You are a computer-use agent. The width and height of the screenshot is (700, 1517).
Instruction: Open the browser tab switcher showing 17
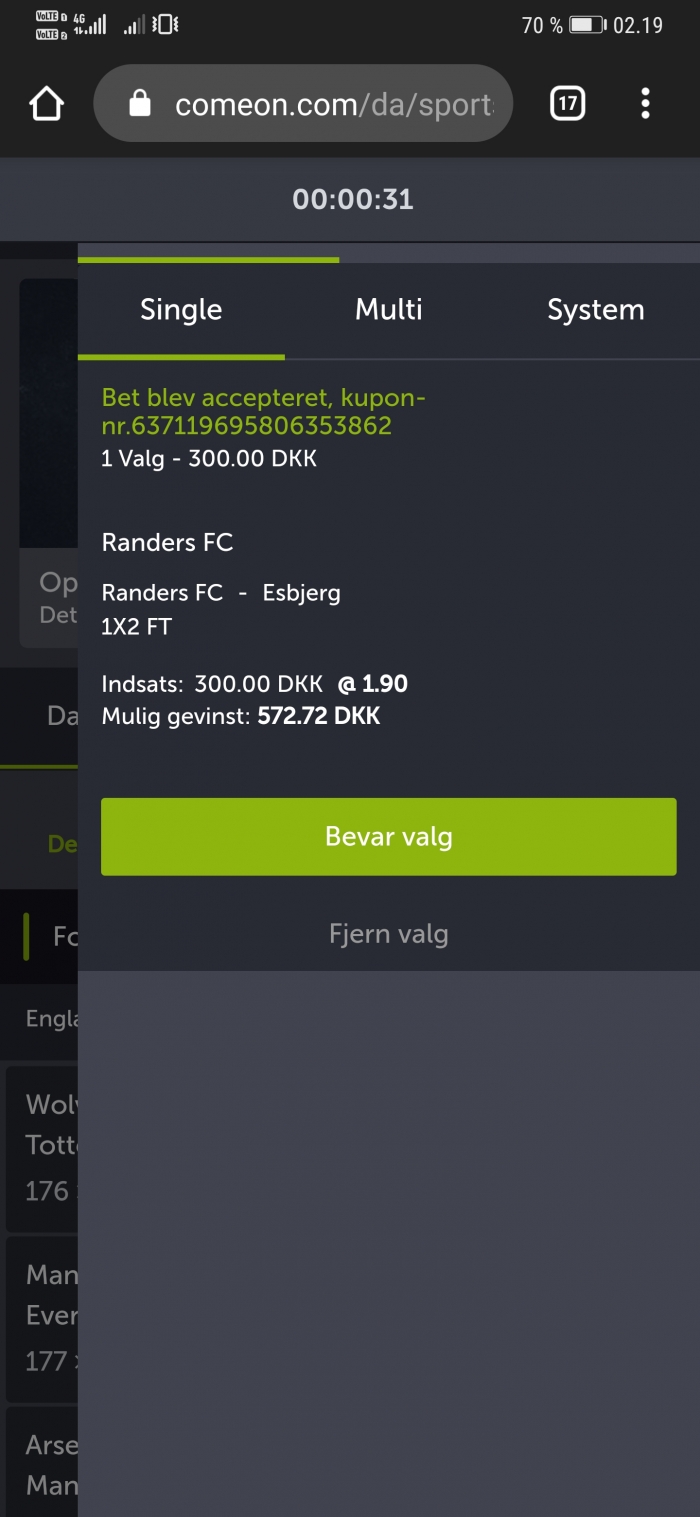567,103
